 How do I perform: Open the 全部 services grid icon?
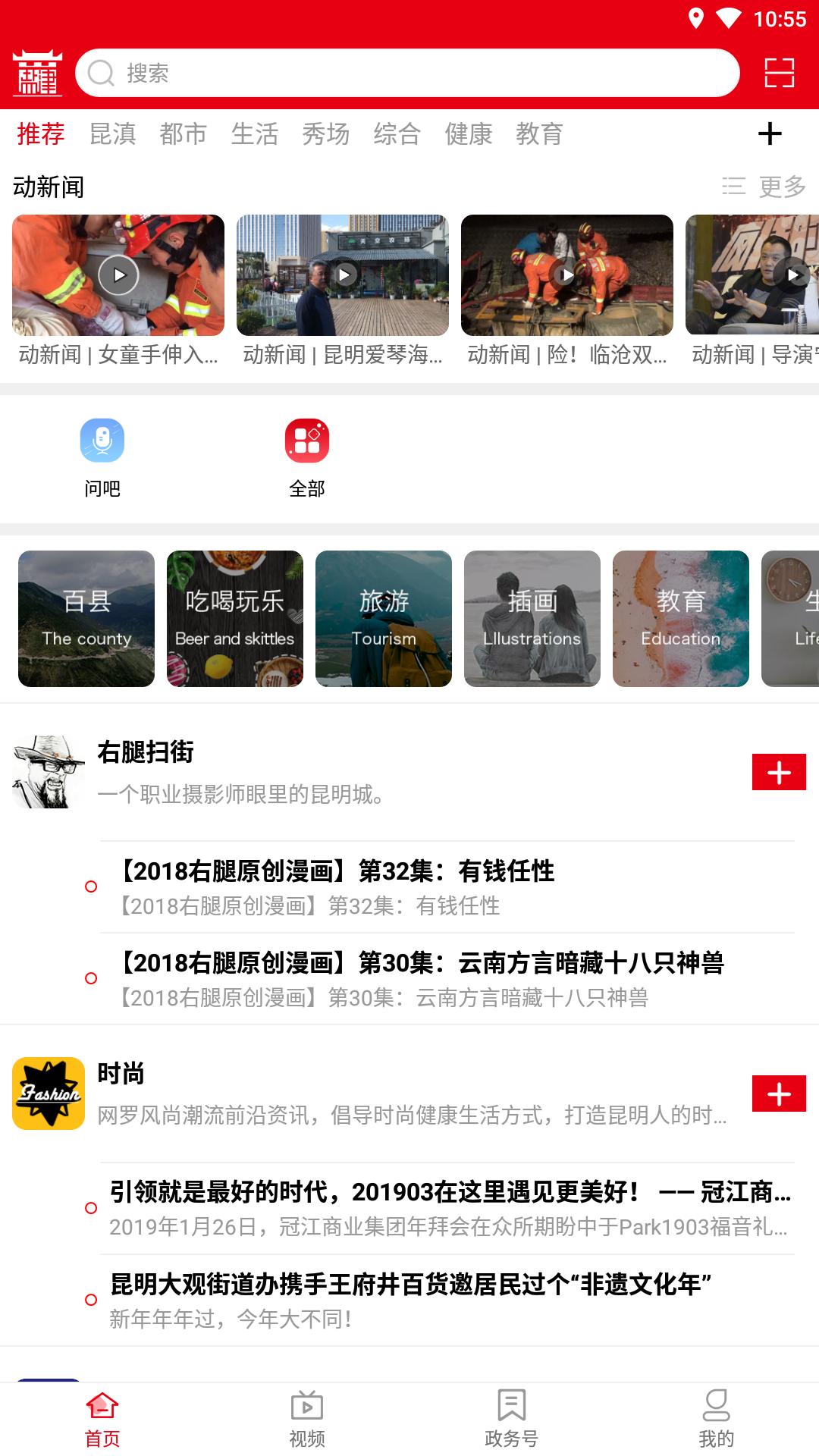tap(307, 441)
